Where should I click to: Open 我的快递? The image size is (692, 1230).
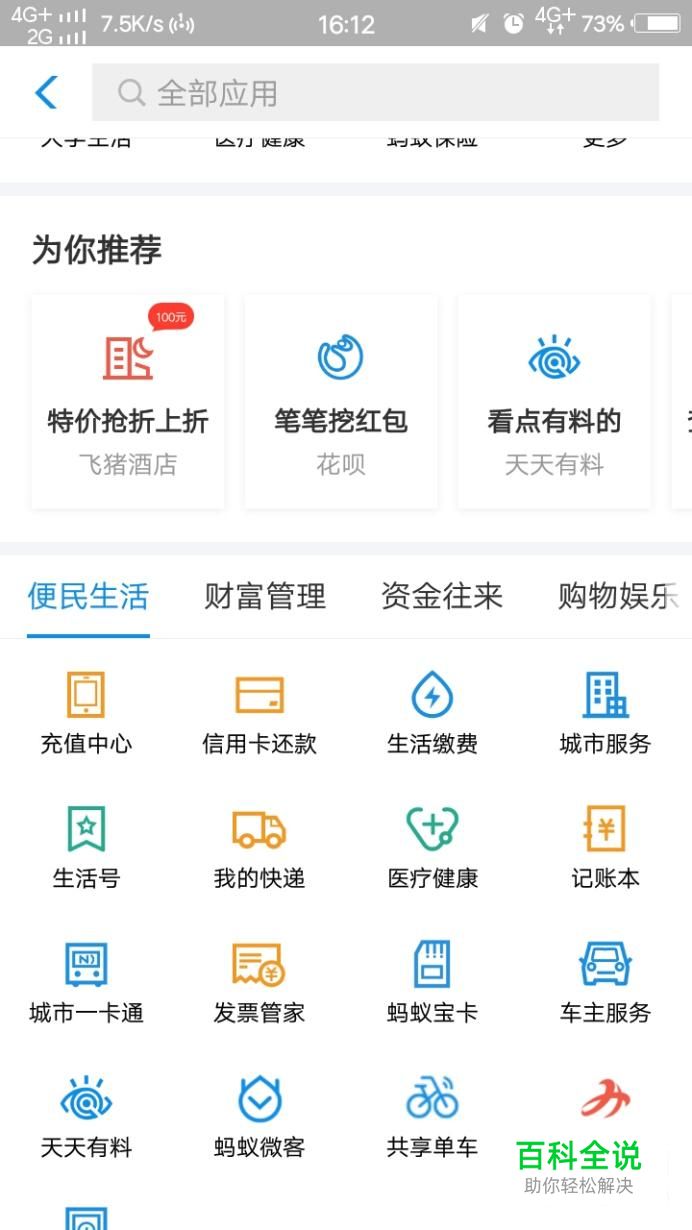(x=259, y=847)
